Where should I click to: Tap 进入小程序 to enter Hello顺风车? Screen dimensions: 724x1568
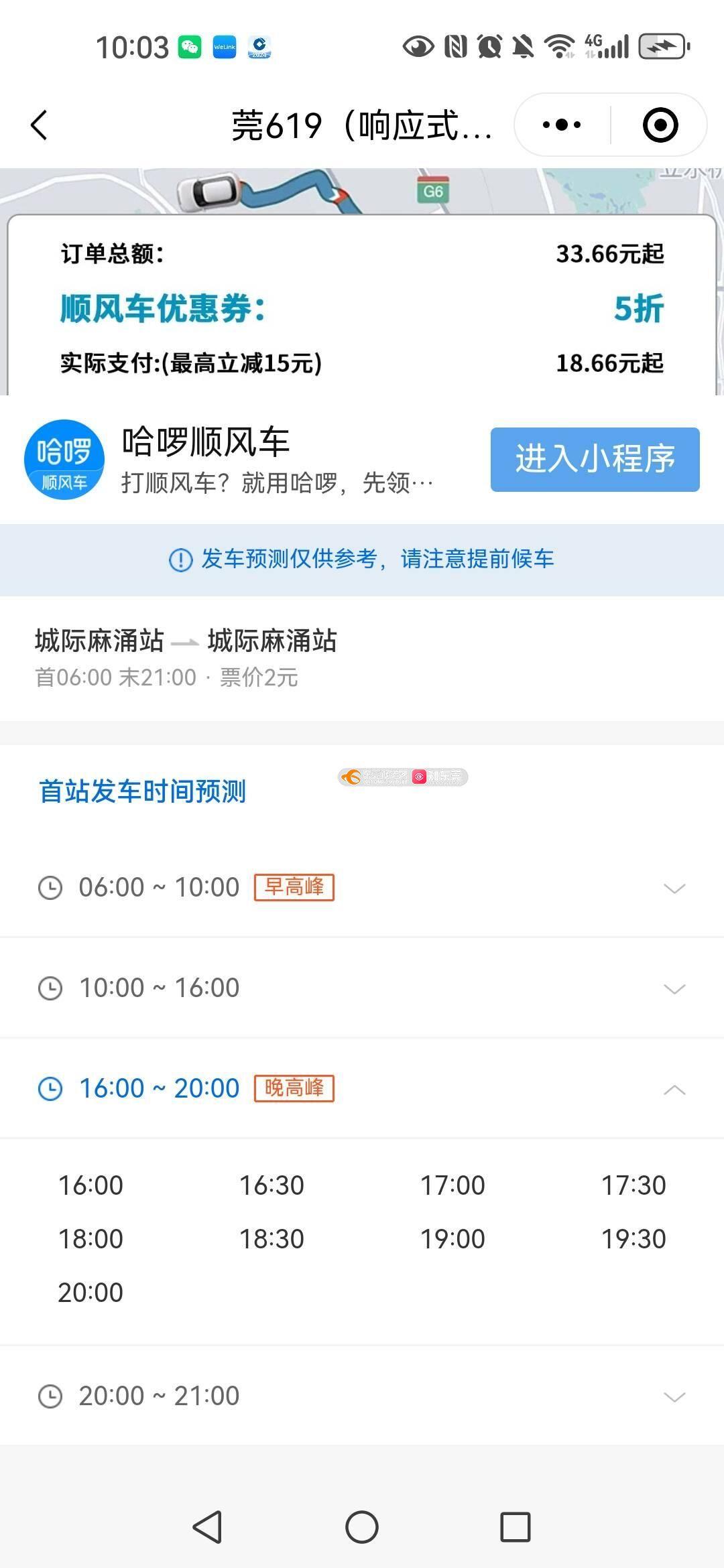click(595, 460)
